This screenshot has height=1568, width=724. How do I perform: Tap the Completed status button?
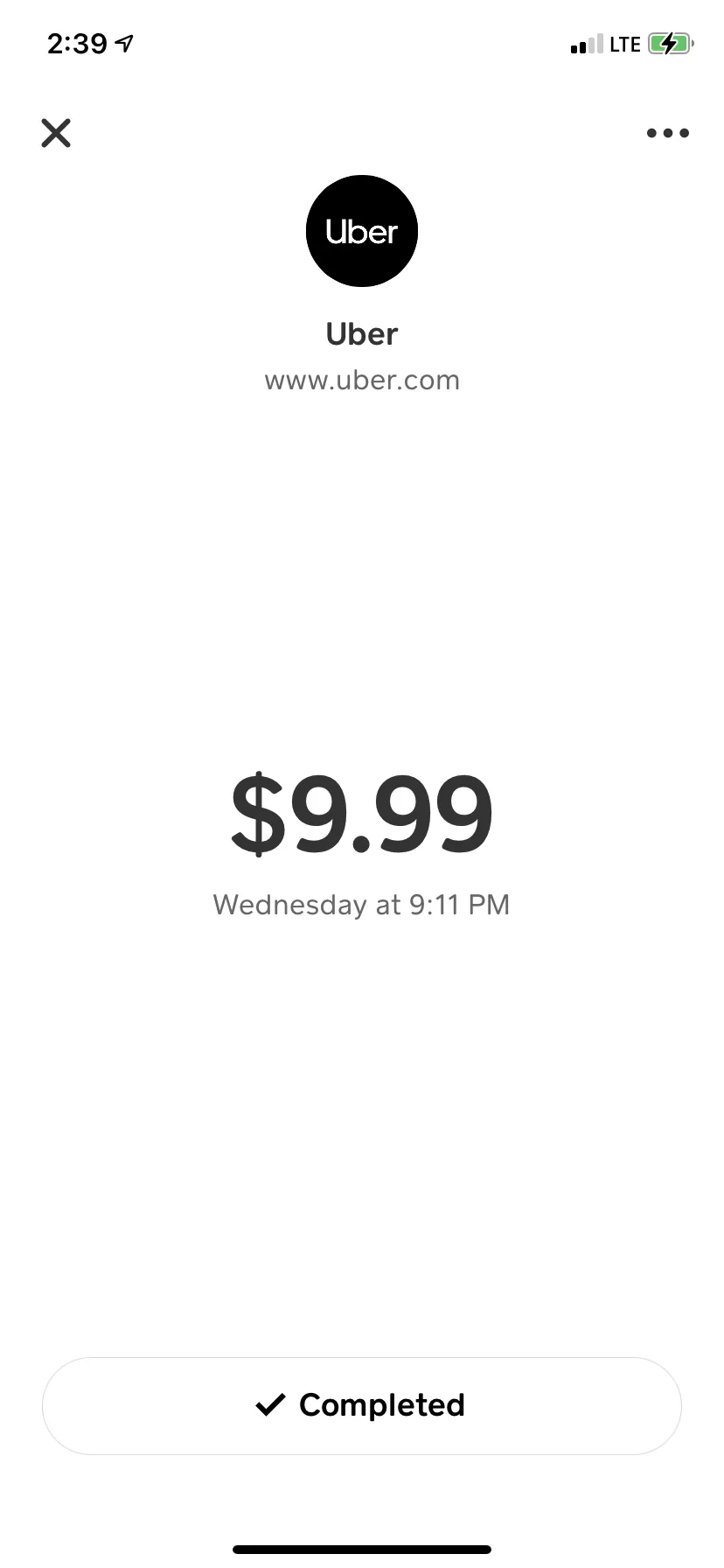tap(362, 1405)
